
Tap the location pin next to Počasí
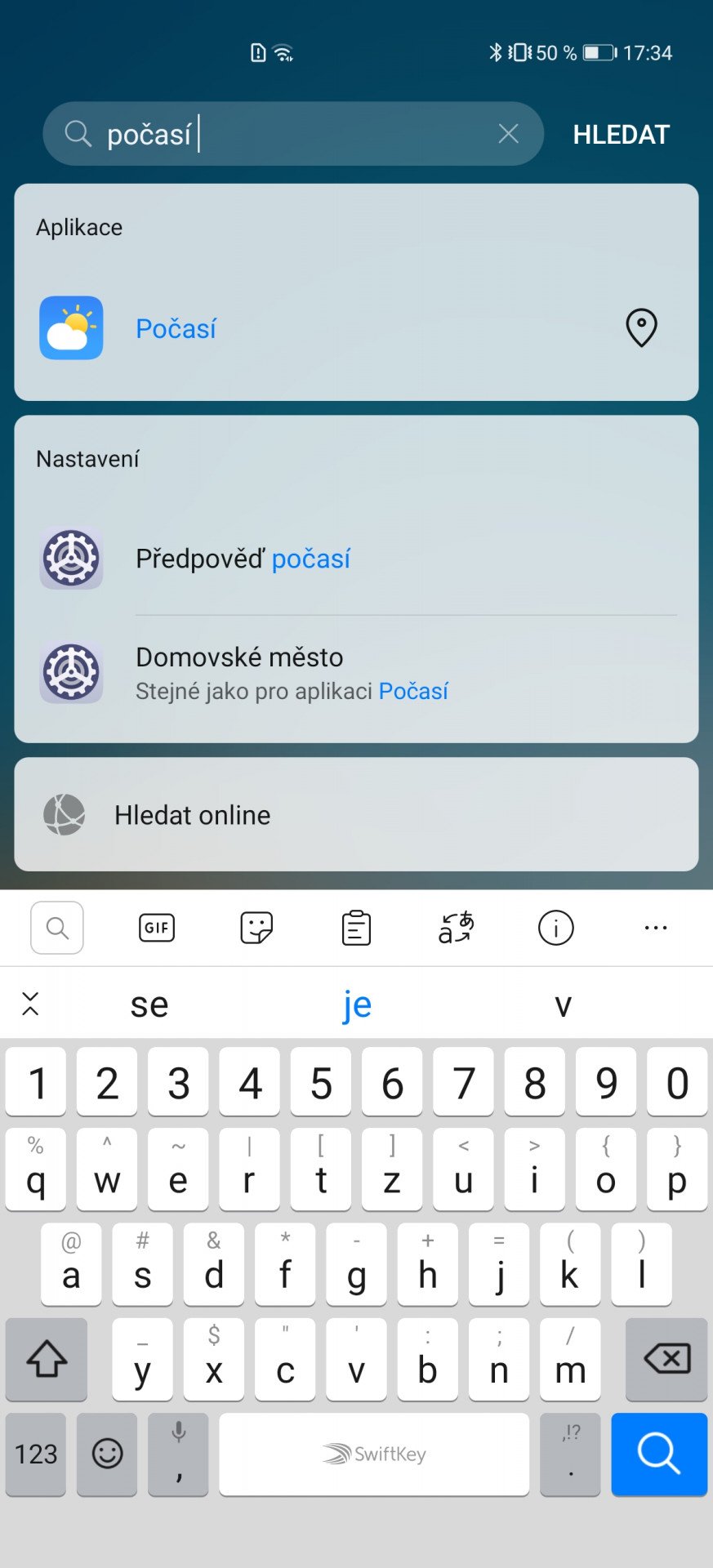pyautogui.click(x=641, y=327)
